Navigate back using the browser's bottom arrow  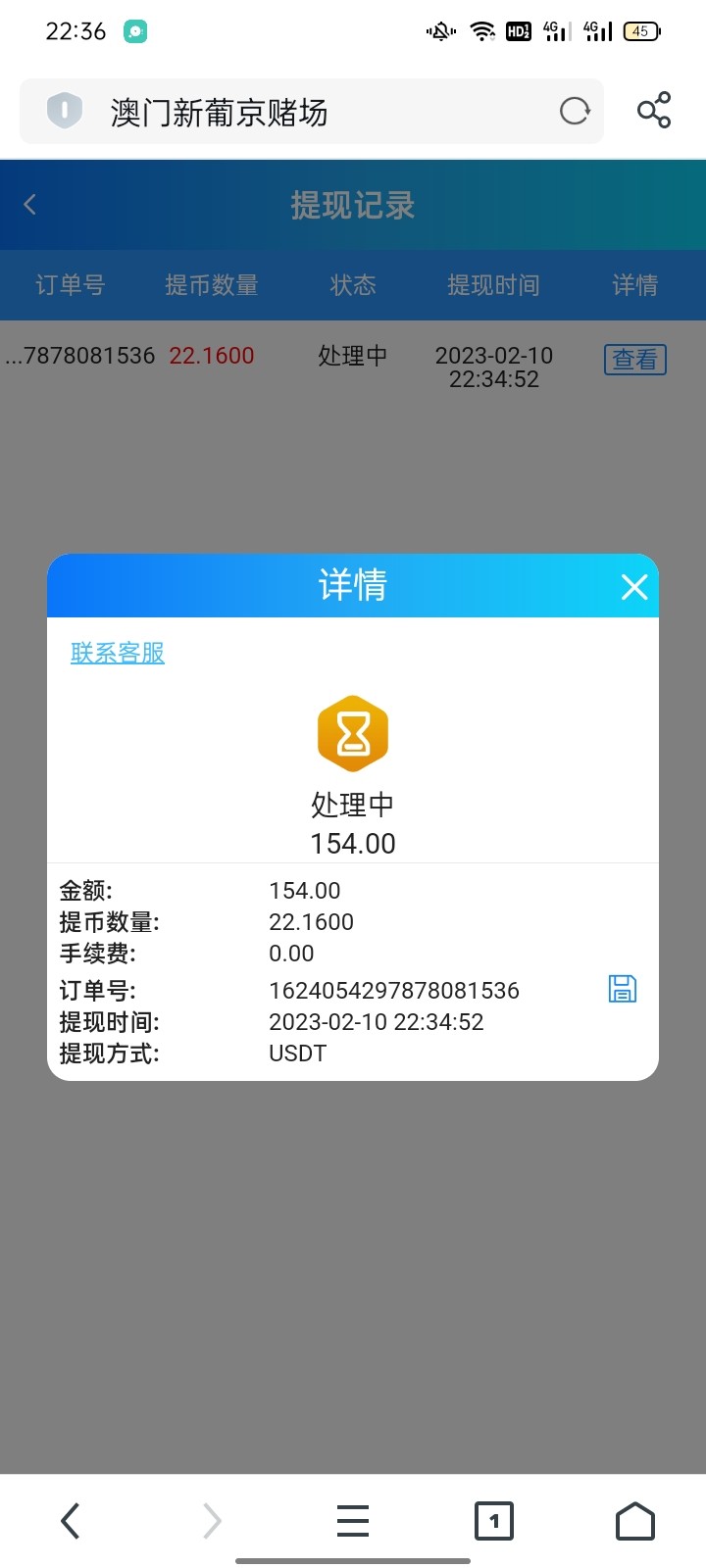pyautogui.click(x=71, y=1521)
